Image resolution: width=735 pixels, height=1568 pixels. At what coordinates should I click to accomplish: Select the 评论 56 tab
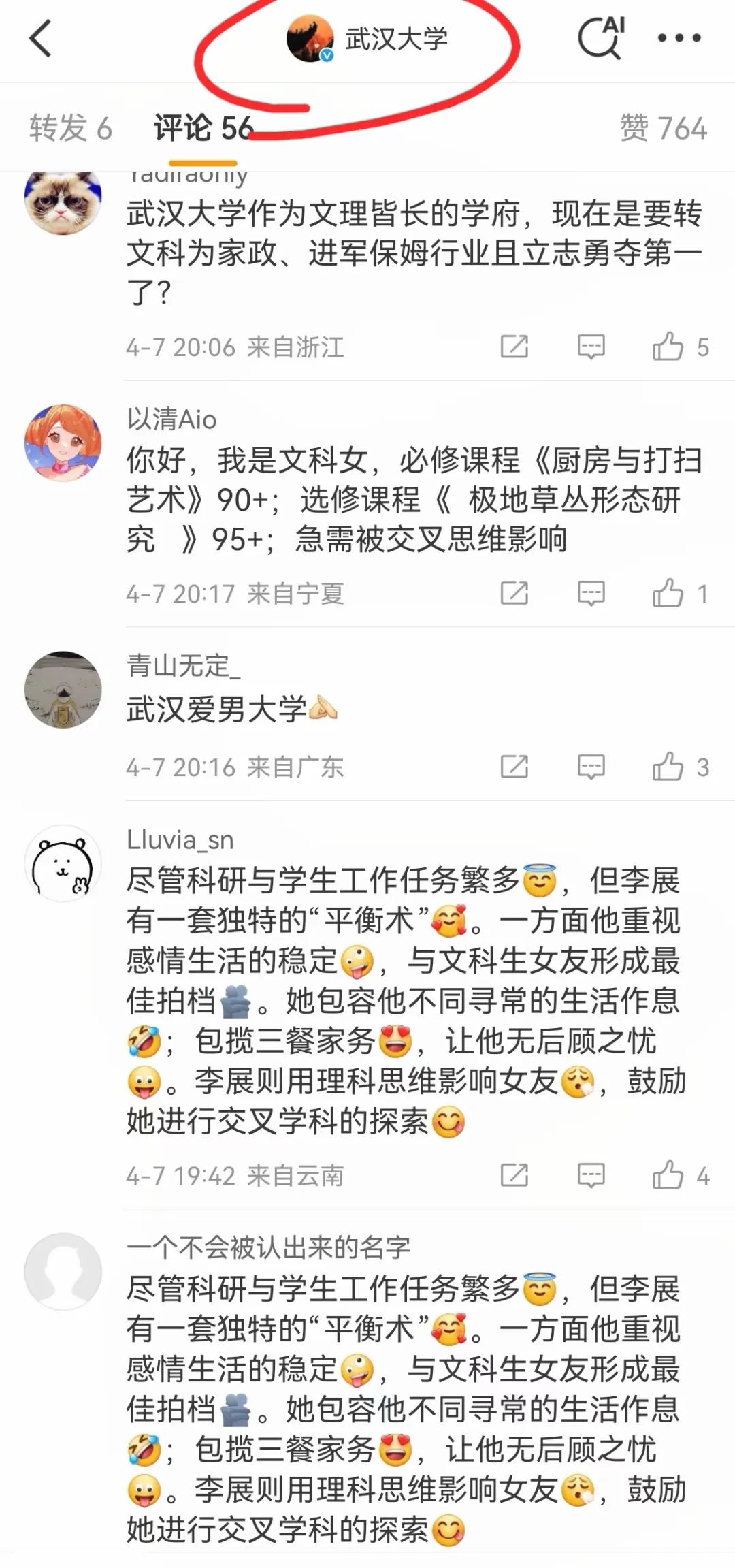[x=203, y=128]
